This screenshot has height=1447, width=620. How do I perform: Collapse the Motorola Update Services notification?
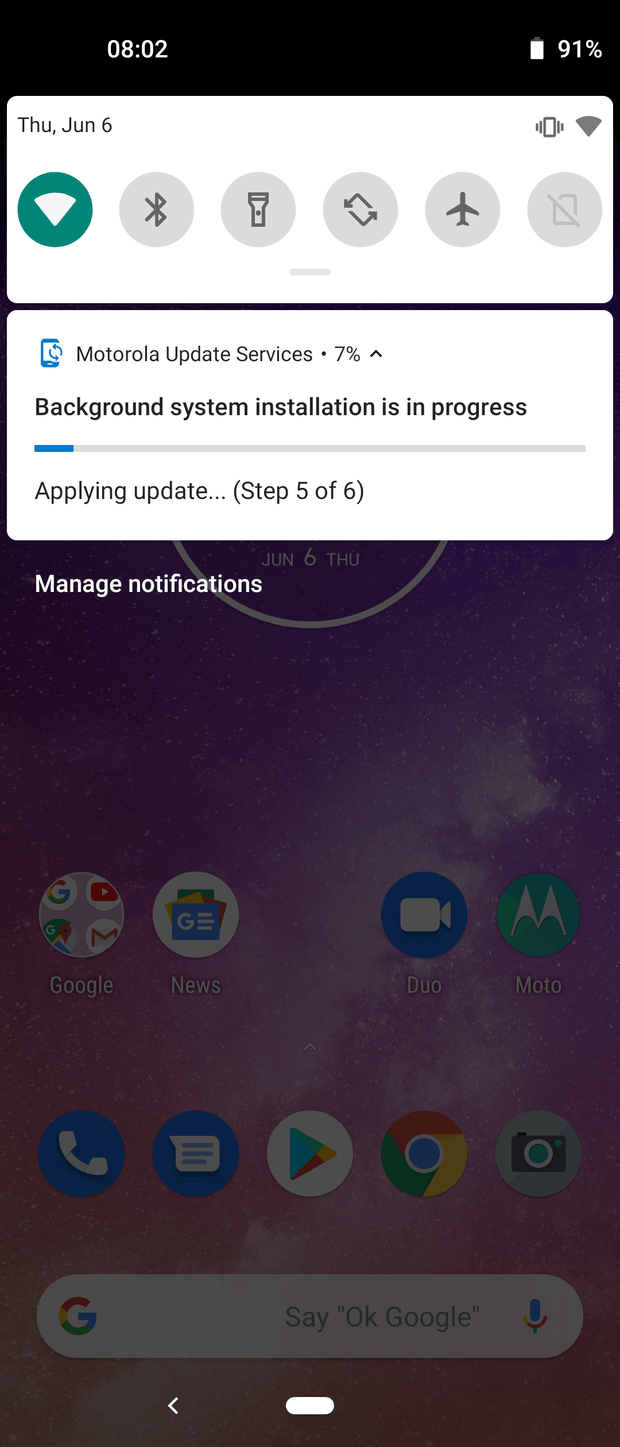pyautogui.click(x=376, y=354)
